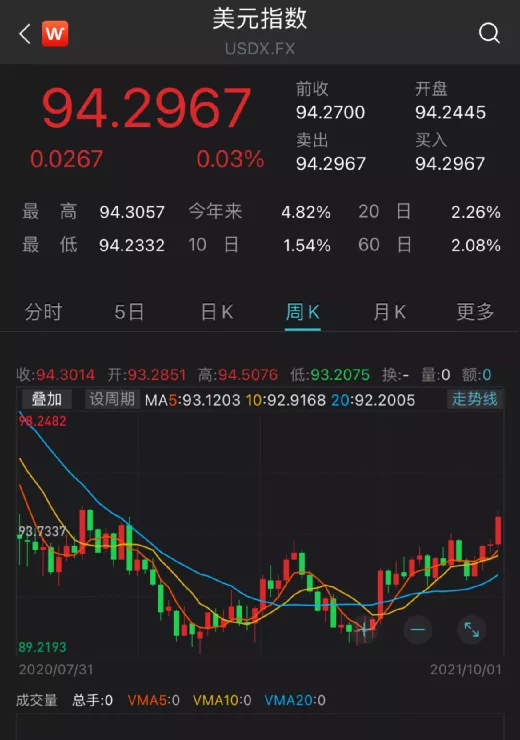The image size is (520, 740).
Task: Switch to the 5日 chart tab
Action: (129, 312)
